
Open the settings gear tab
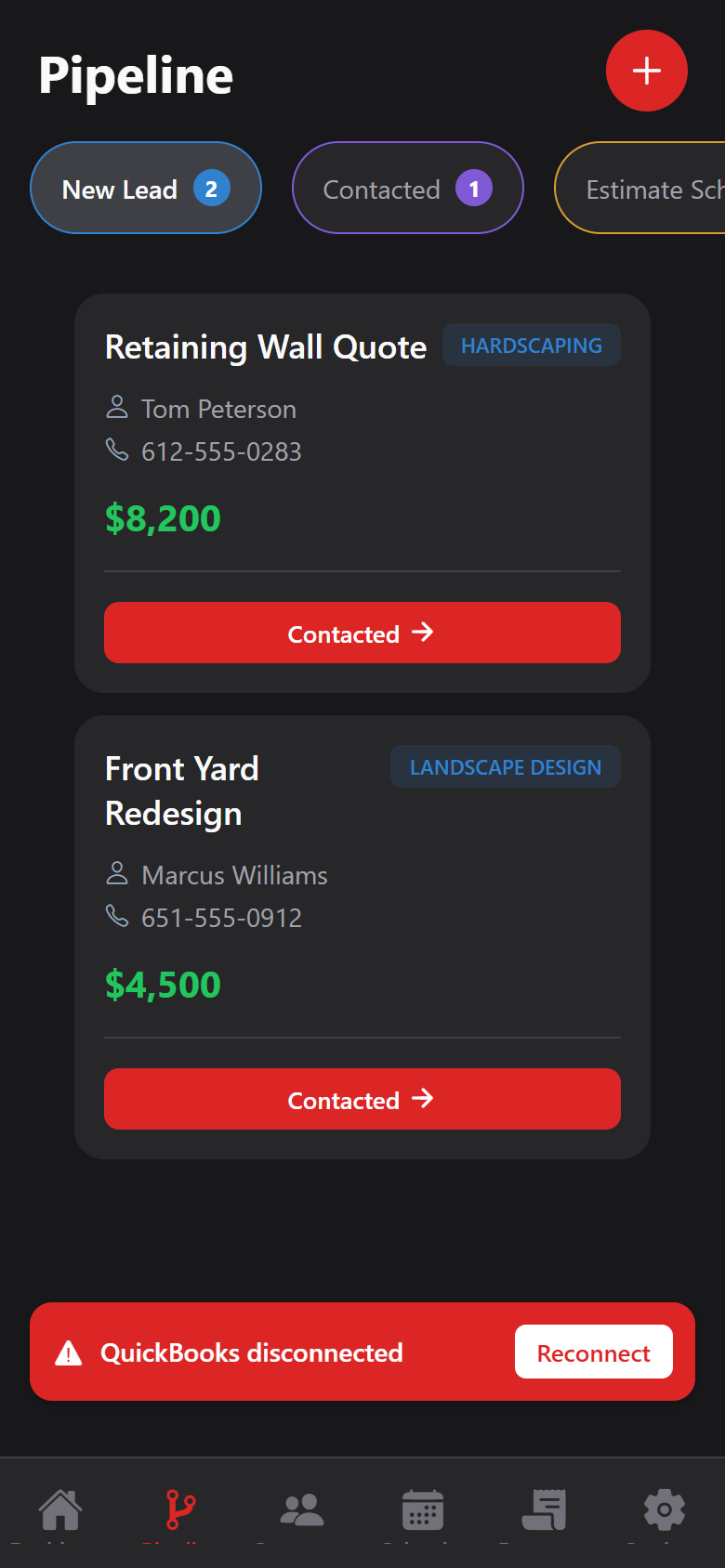(x=664, y=1510)
